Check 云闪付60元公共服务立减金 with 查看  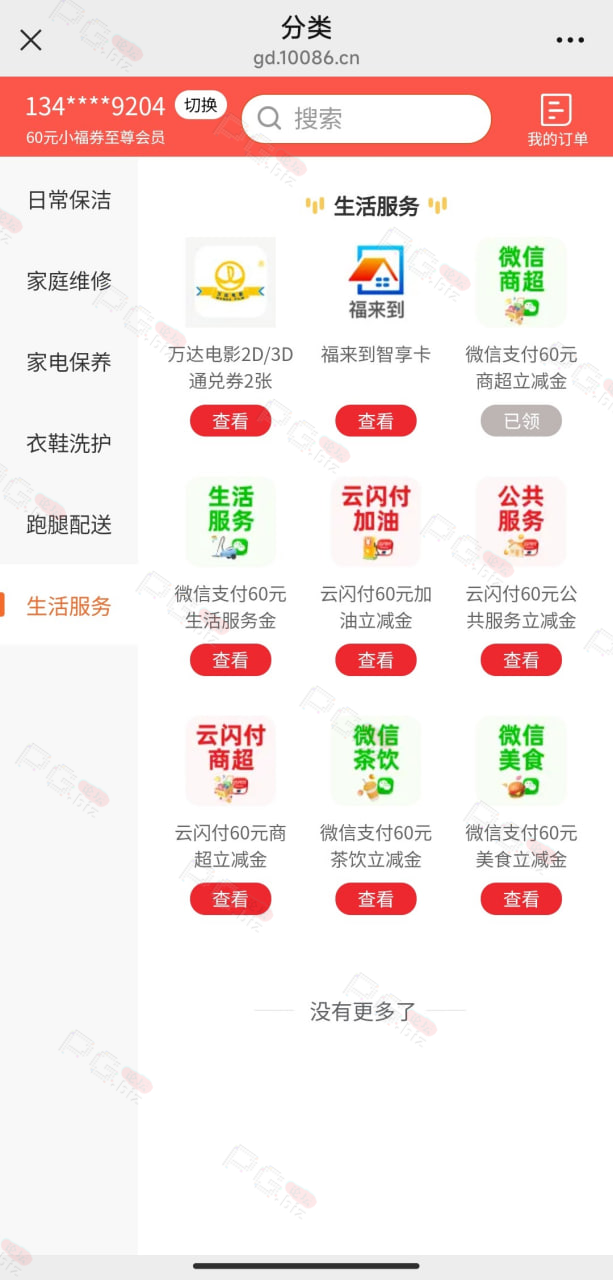coord(521,660)
